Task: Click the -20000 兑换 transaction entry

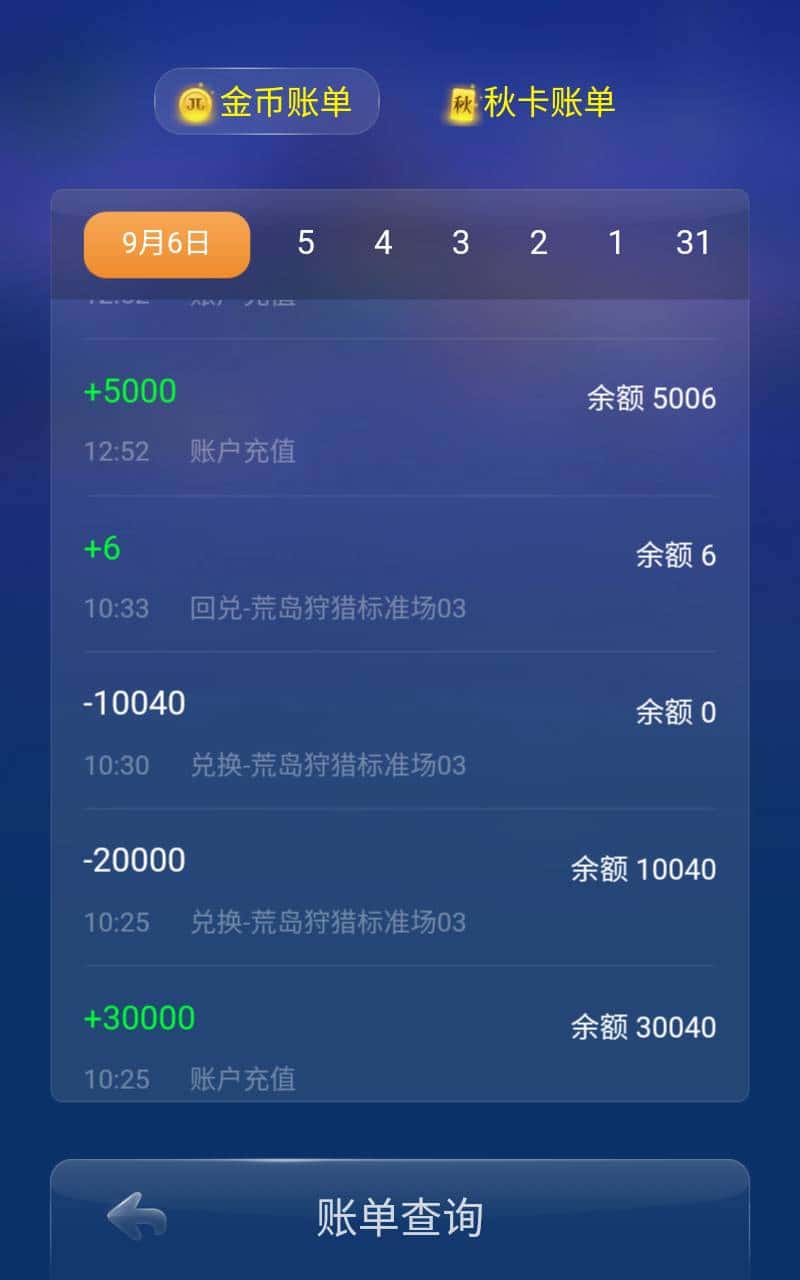Action: click(x=400, y=890)
